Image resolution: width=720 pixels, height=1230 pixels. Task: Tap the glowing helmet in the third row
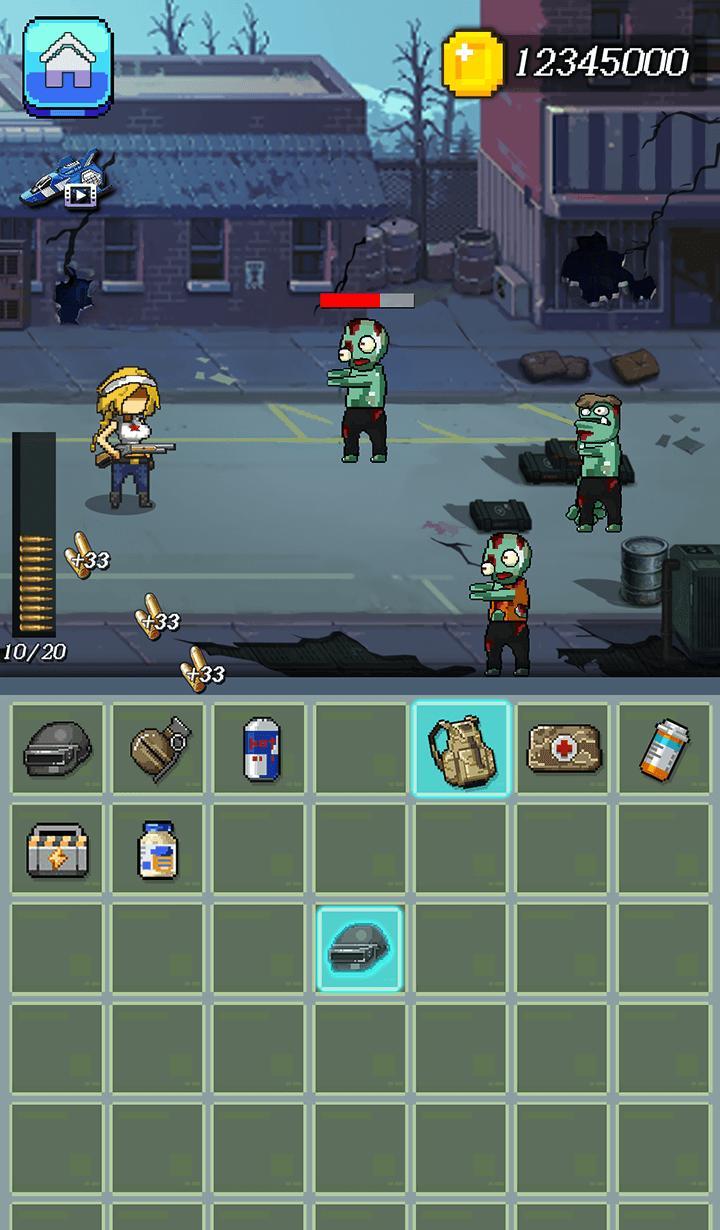(360, 949)
